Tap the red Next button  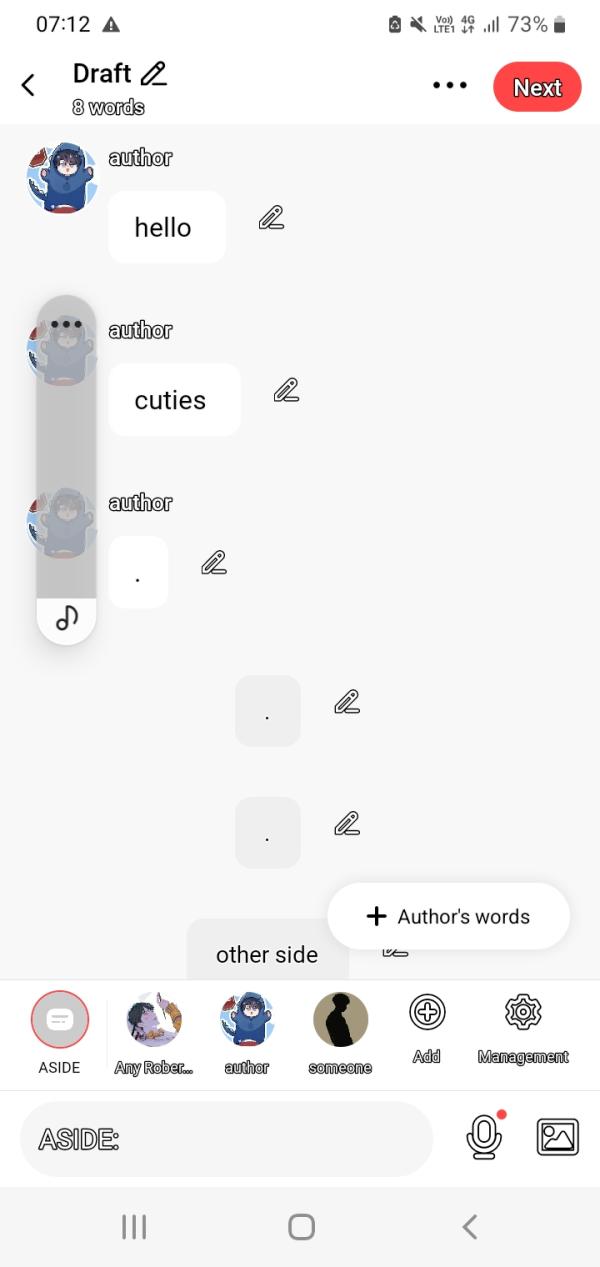click(x=537, y=87)
